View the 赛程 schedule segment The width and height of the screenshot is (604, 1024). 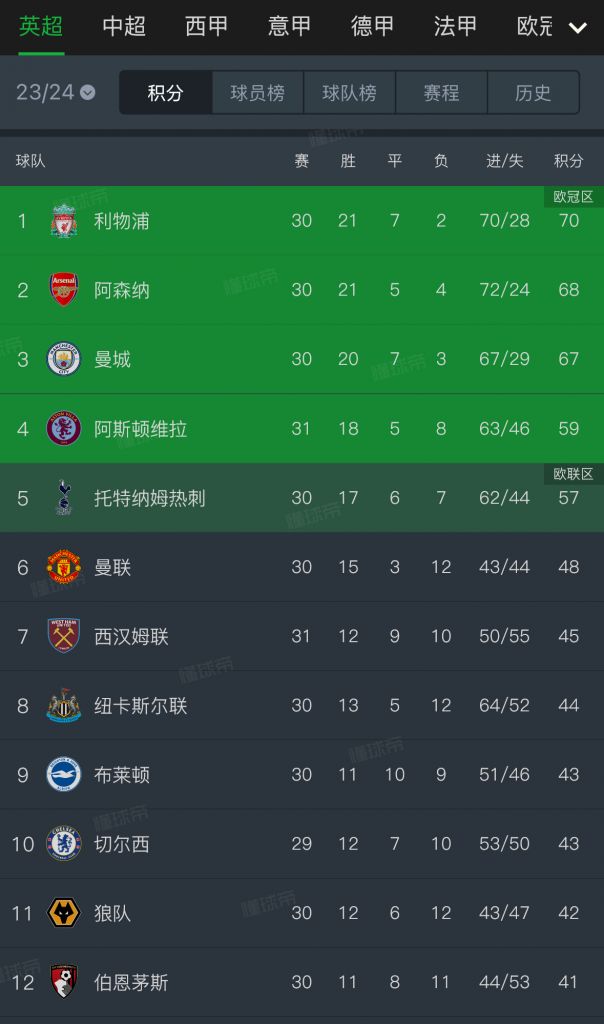pyautogui.click(x=441, y=93)
